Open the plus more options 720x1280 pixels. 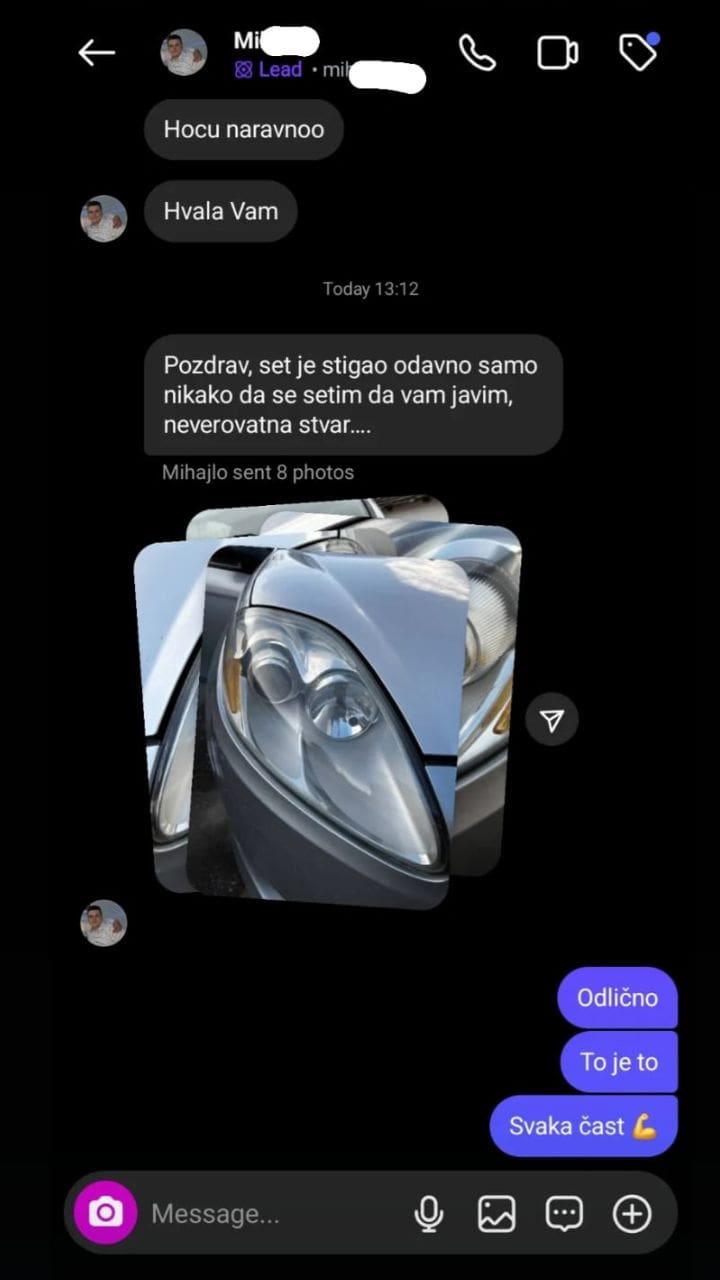[x=631, y=1214]
